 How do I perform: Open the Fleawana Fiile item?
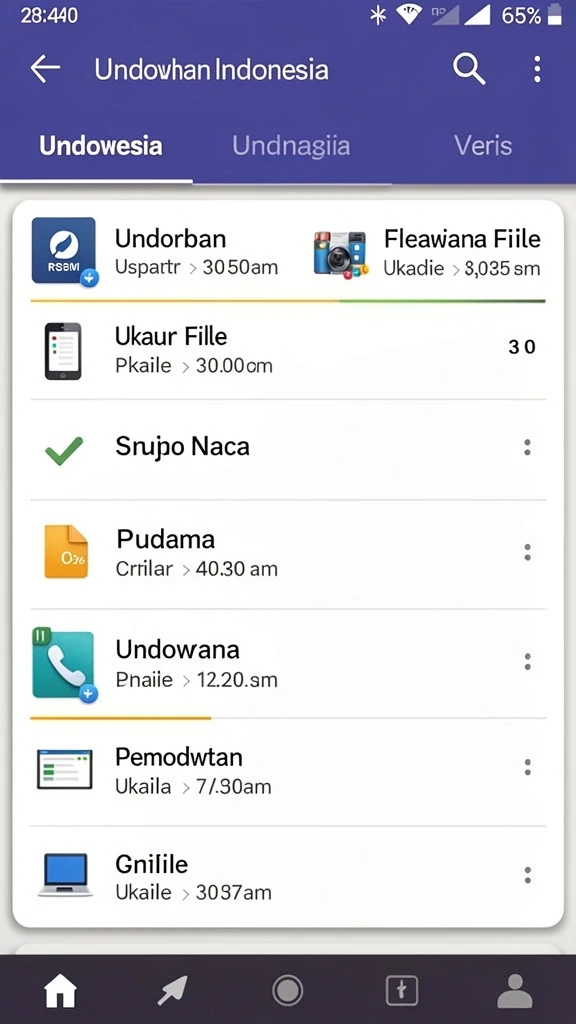point(428,251)
